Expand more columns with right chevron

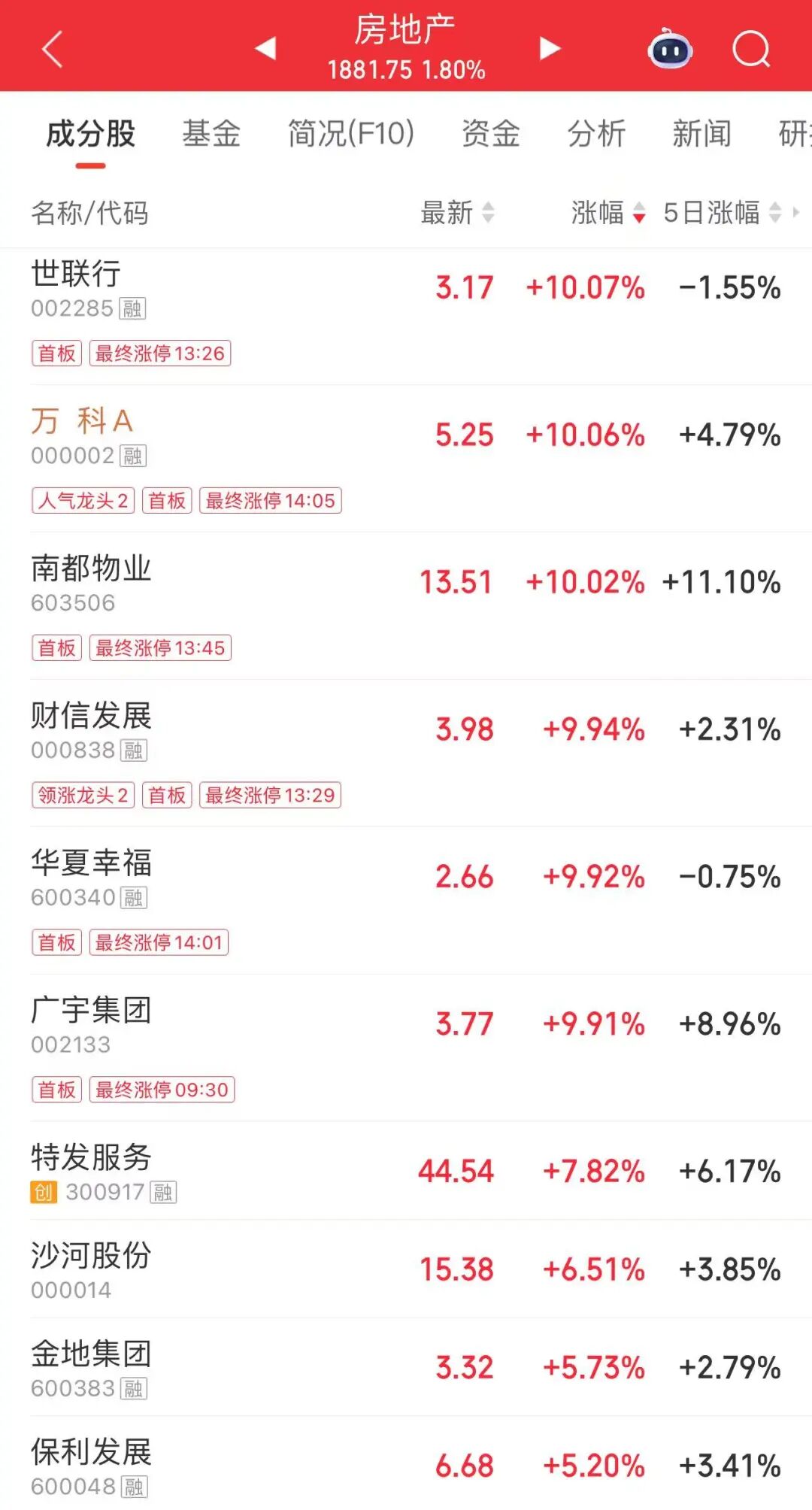click(798, 214)
